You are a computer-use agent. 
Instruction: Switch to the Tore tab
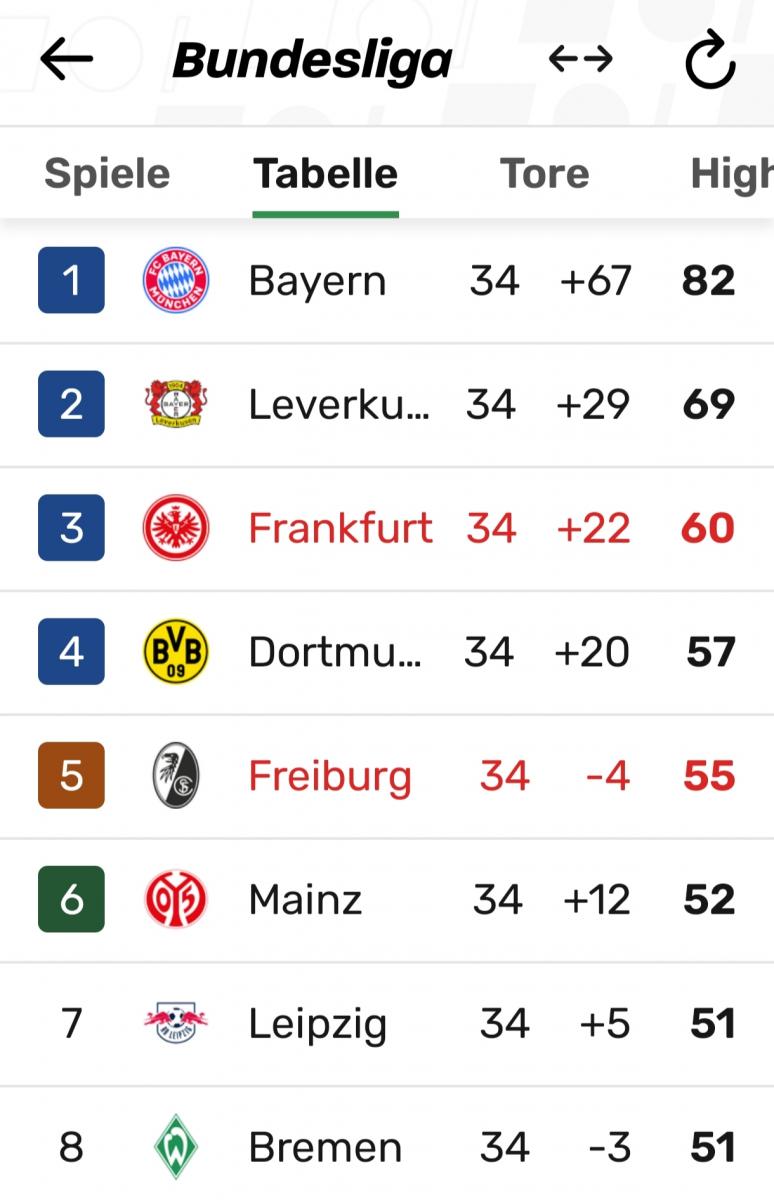(x=545, y=174)
